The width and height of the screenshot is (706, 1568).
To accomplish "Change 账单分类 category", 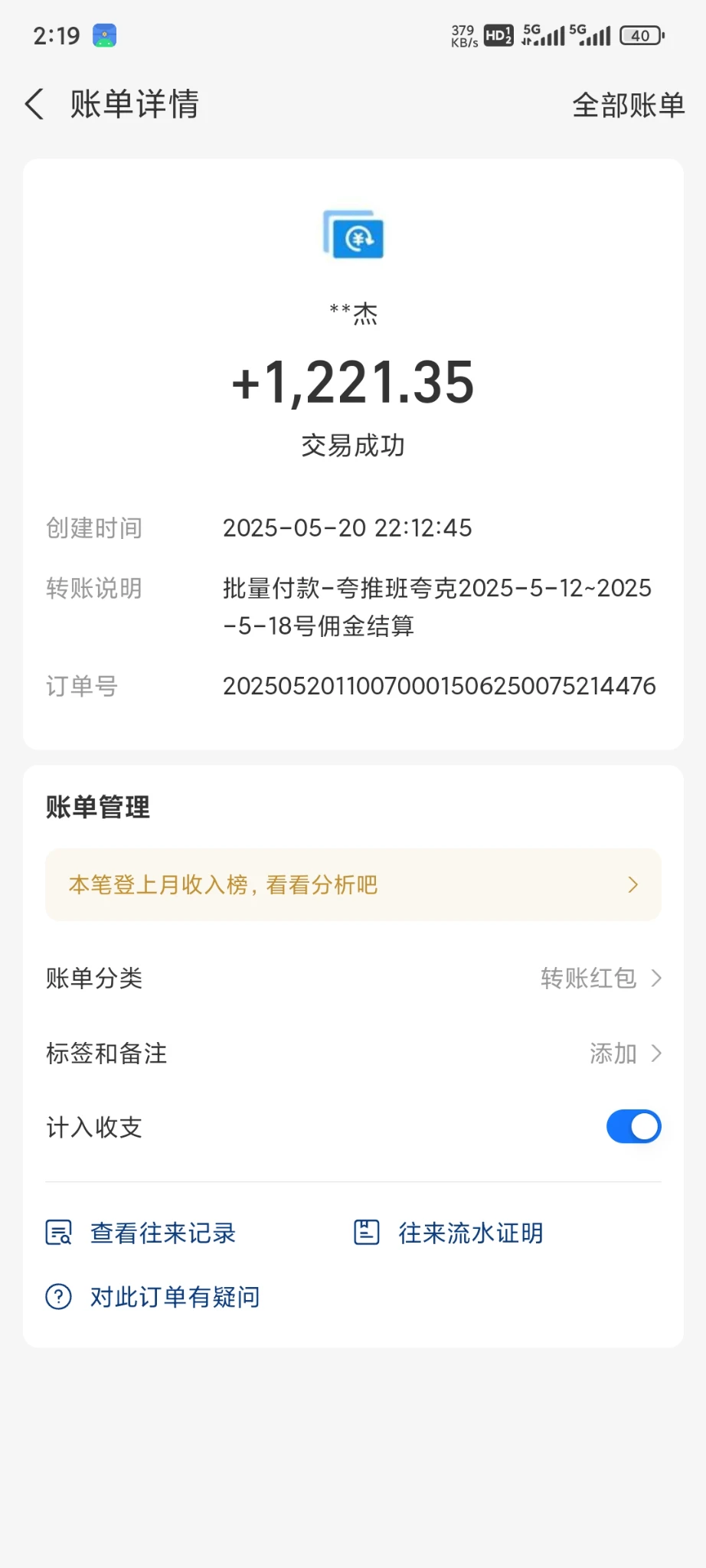I will [600, 978].
